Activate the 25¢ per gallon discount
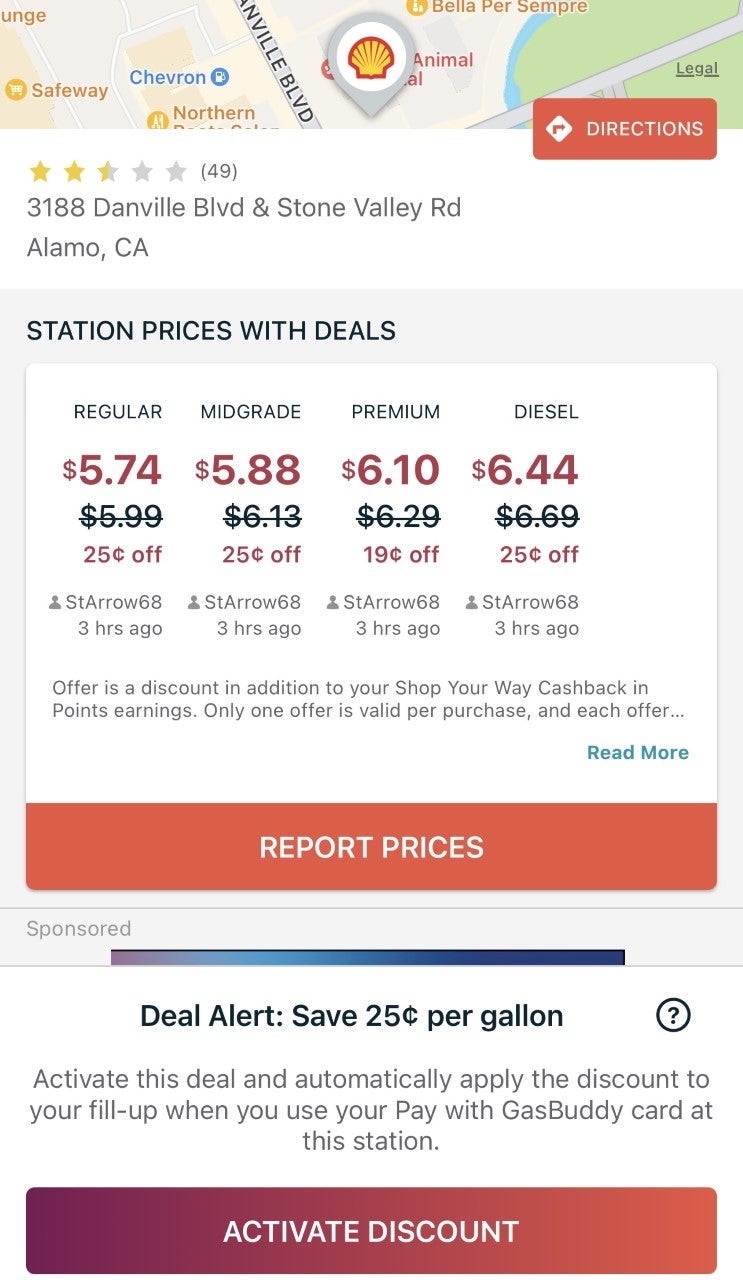This screenshot has height=1280, width=743. pyautogui.click(x=371, y=1231)
